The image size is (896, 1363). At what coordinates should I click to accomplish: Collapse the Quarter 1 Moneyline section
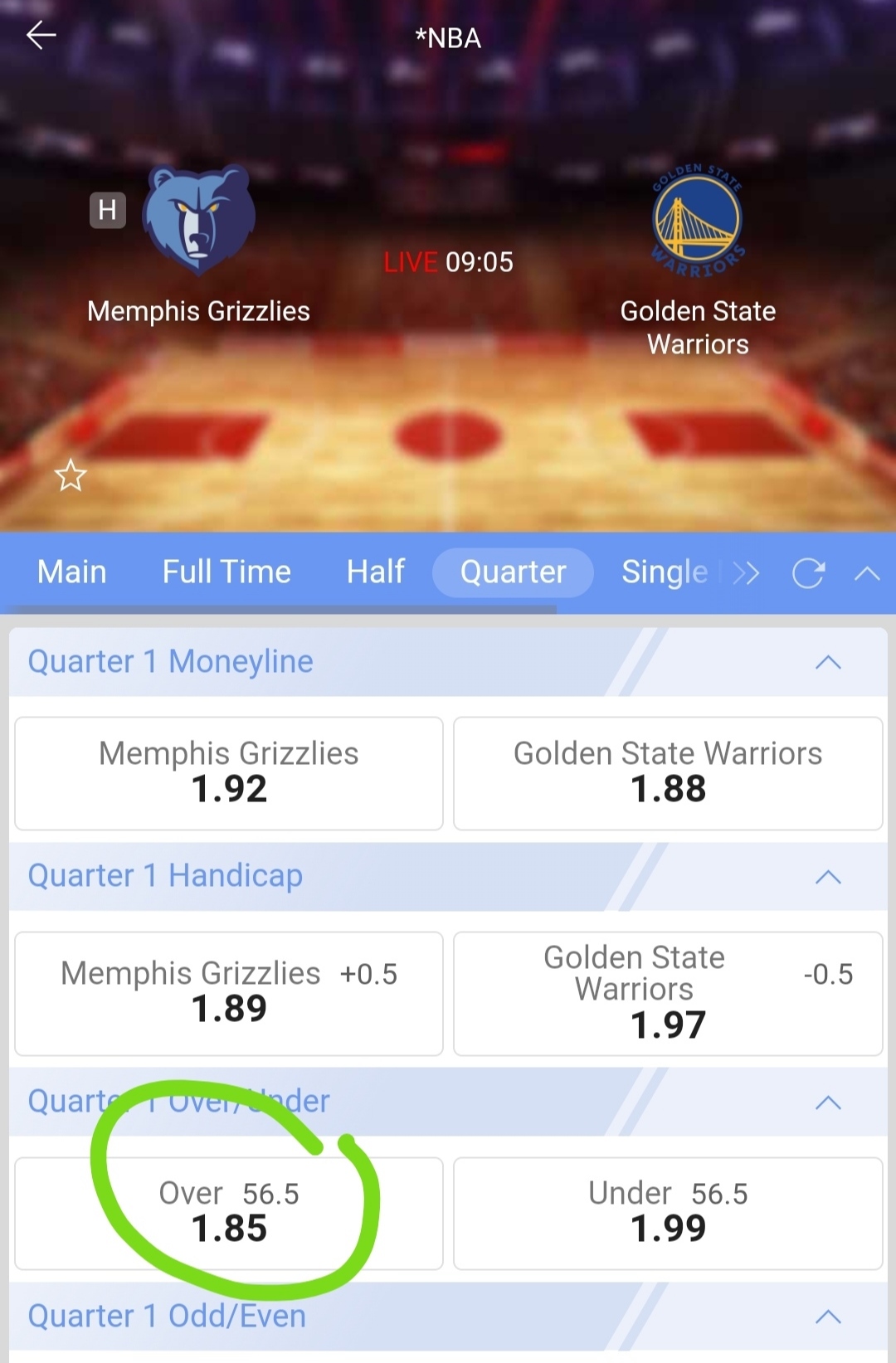[828, 662]
